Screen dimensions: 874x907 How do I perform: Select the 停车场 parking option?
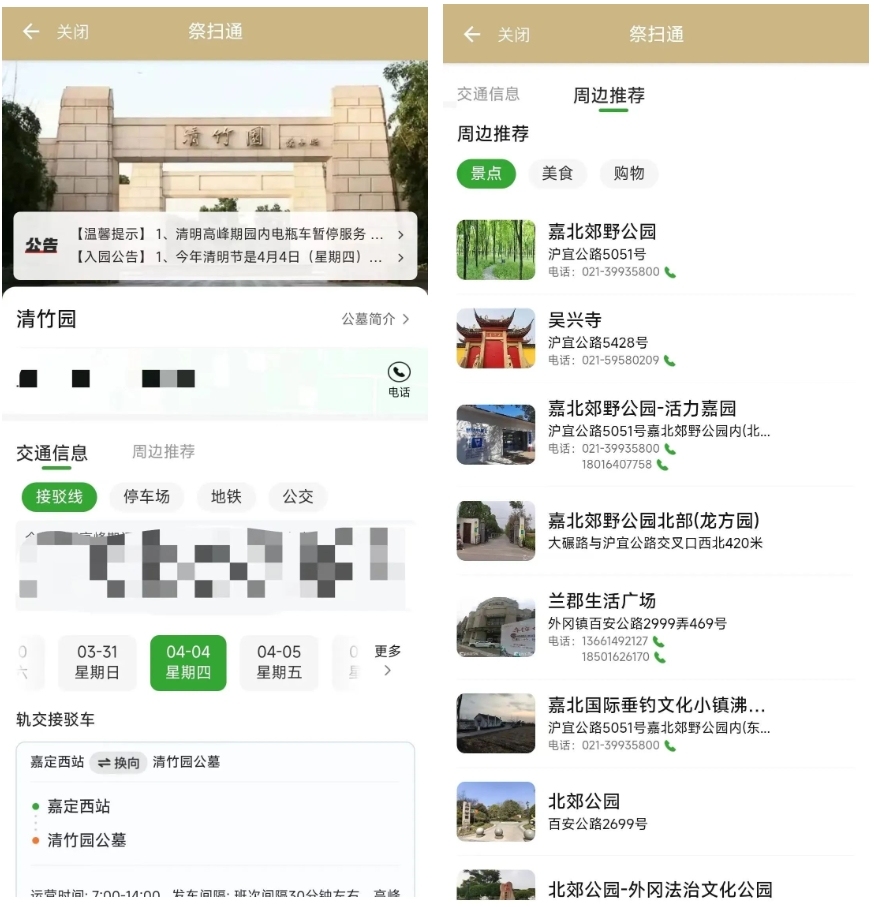(x=146, y=497)
